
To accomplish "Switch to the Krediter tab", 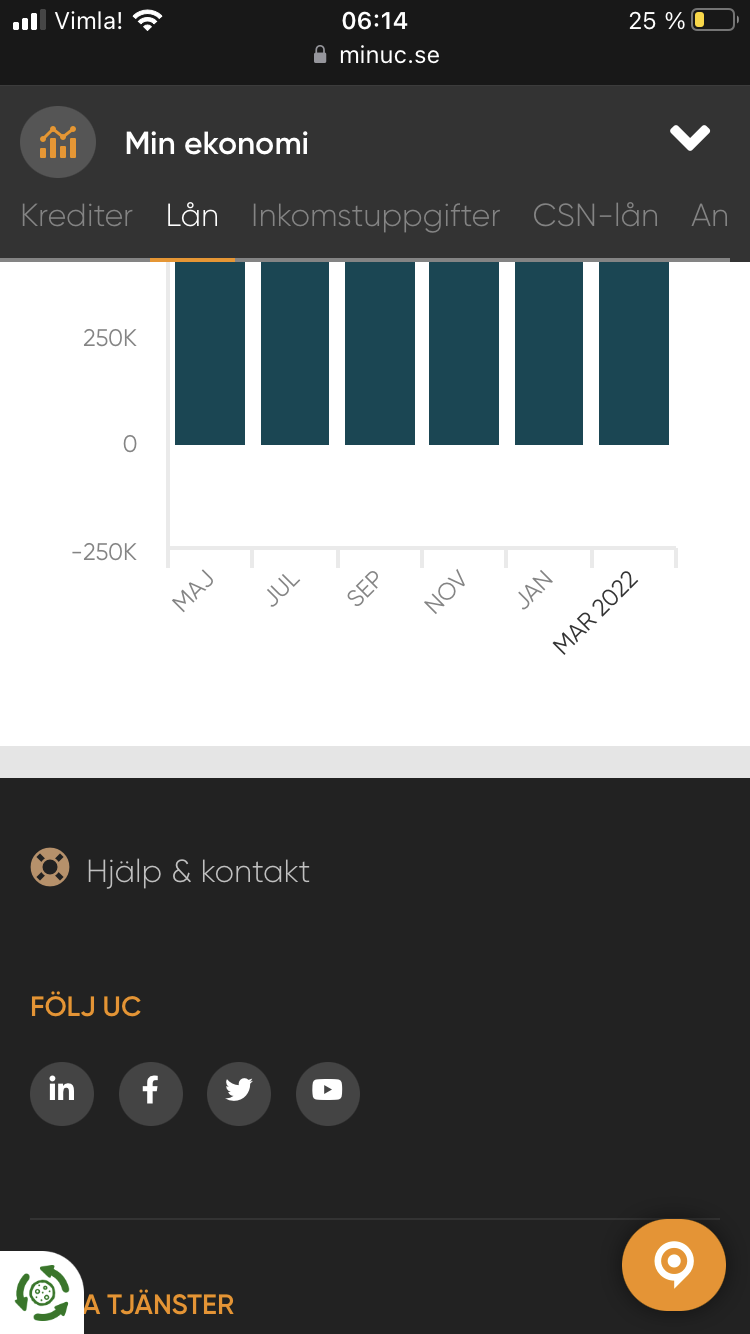I will click(x=77, y=216).
